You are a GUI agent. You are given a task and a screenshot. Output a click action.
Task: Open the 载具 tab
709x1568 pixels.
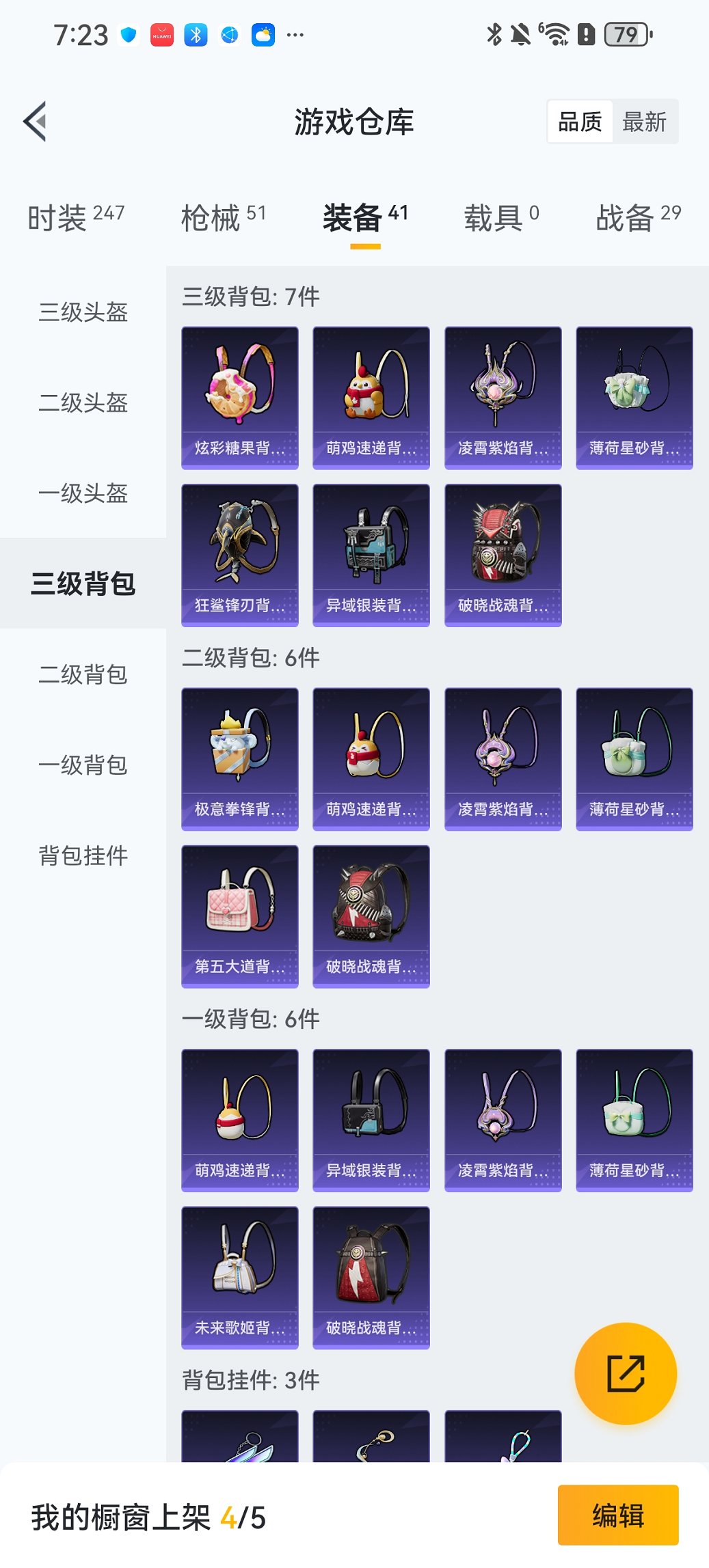coord(501,218)
